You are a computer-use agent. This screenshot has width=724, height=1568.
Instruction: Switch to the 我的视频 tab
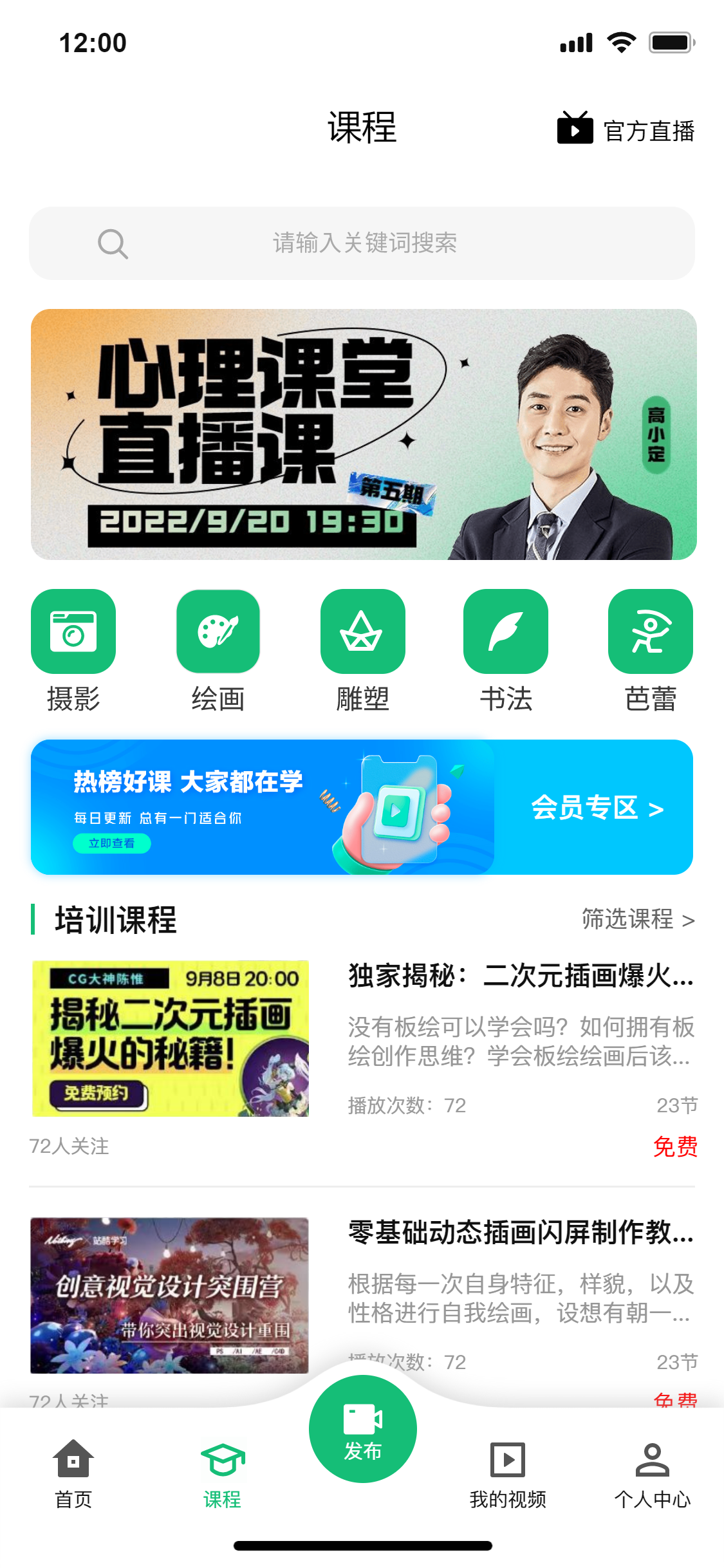(x=508, y=1474)
